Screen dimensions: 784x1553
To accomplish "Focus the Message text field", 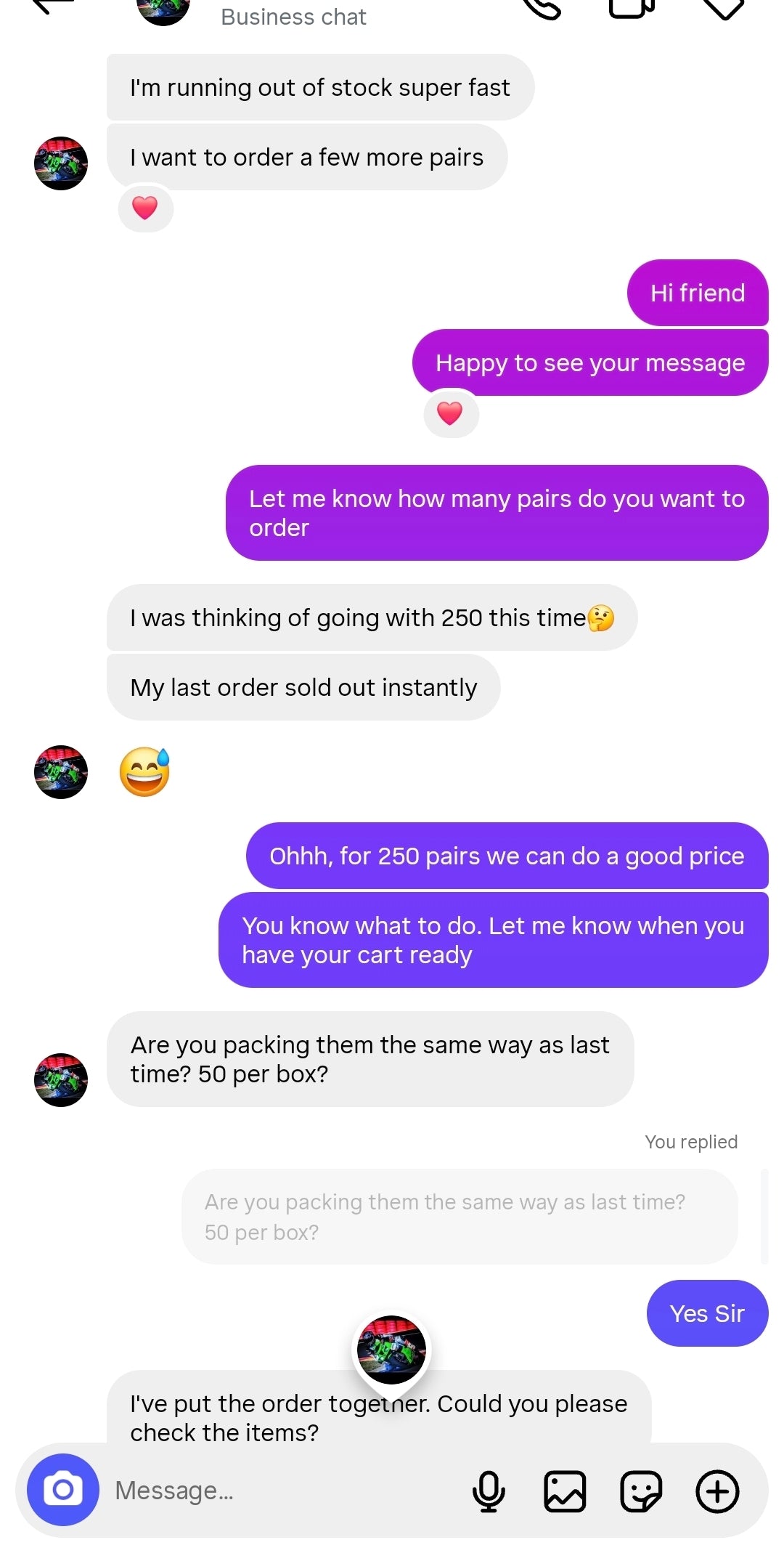I will tap(283, 1491).
